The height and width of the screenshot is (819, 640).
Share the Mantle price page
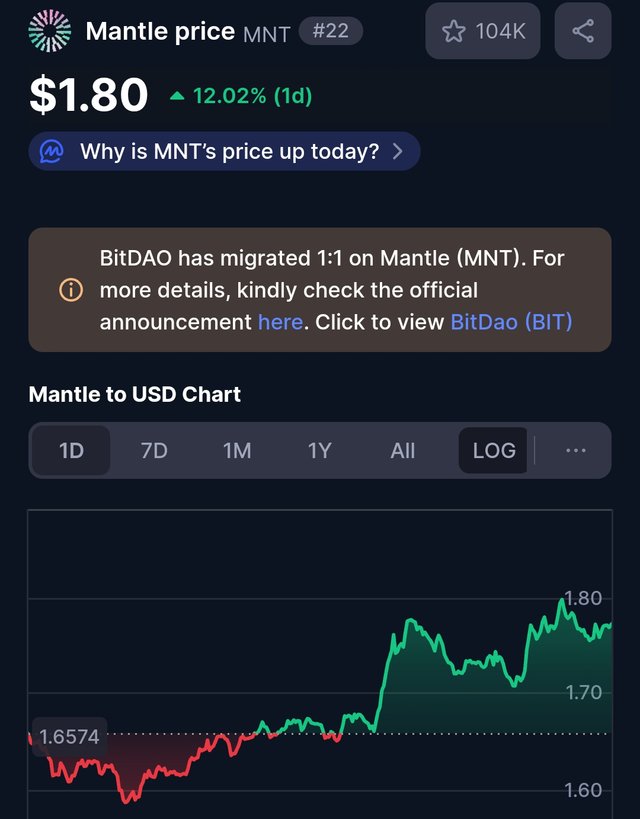pos(583,31)
